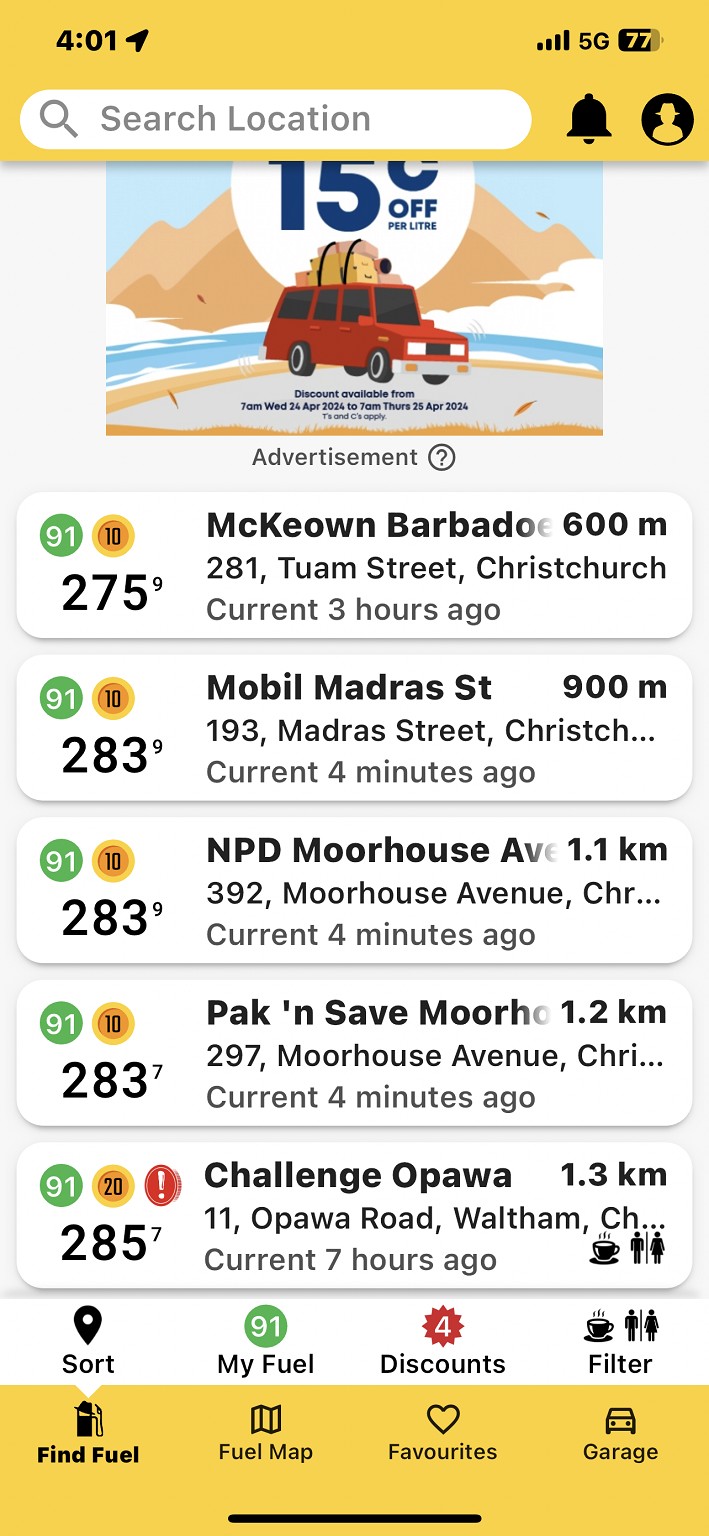Go to the Favourites tab
This screenshot has height=1536, width=709.
(x=442, y=1432)
